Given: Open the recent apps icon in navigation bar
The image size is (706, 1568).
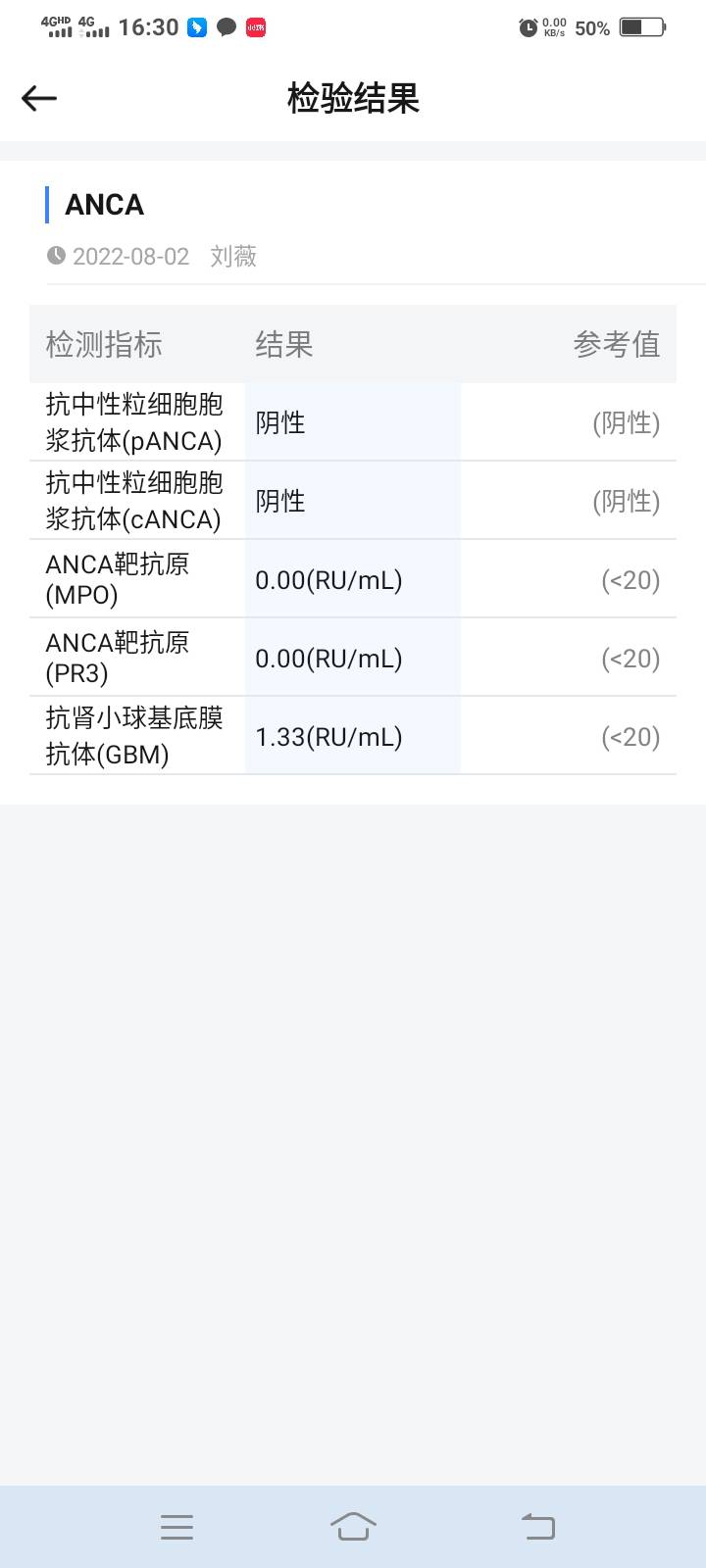Looking at the screenshot, I should [x=176, y=1526].
